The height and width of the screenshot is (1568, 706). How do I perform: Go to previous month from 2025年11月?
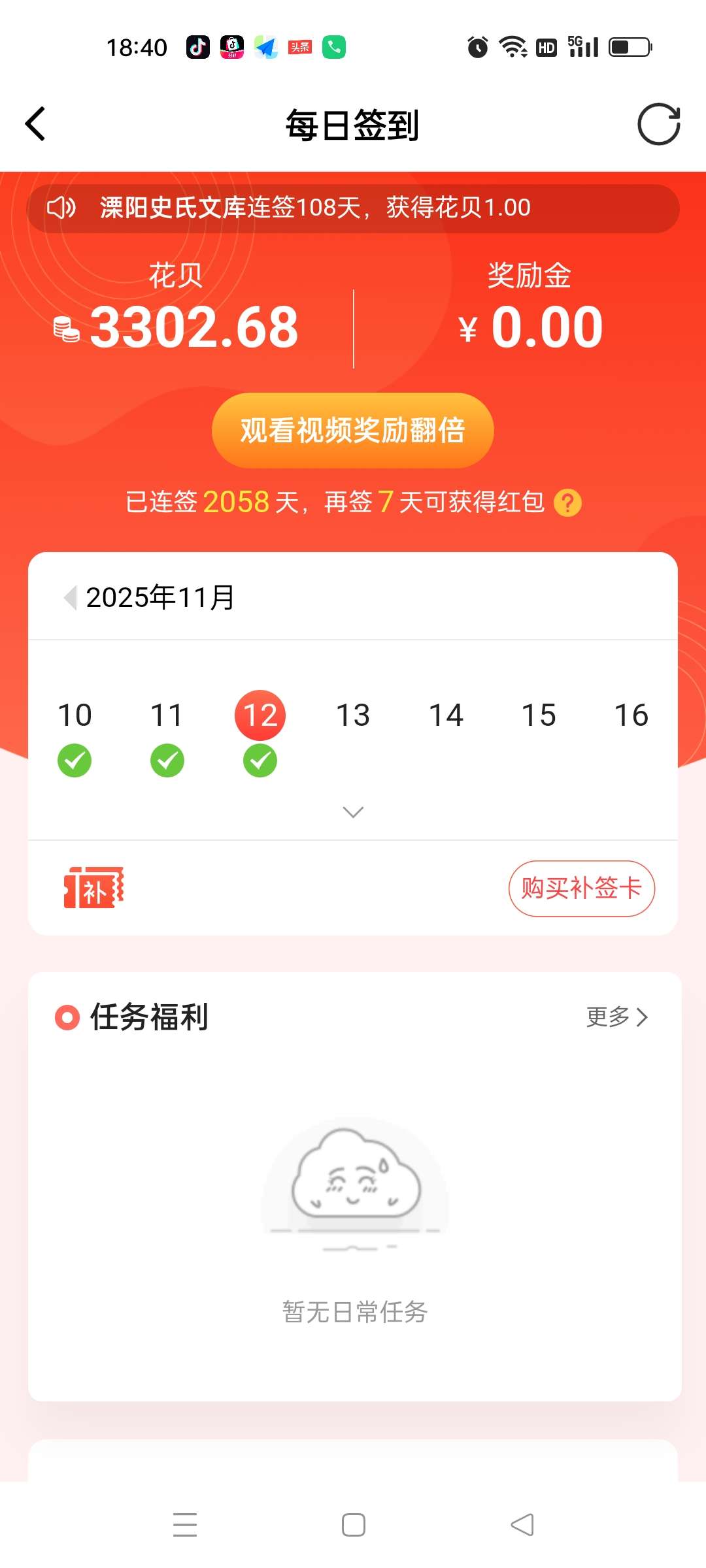coord(70,597)
